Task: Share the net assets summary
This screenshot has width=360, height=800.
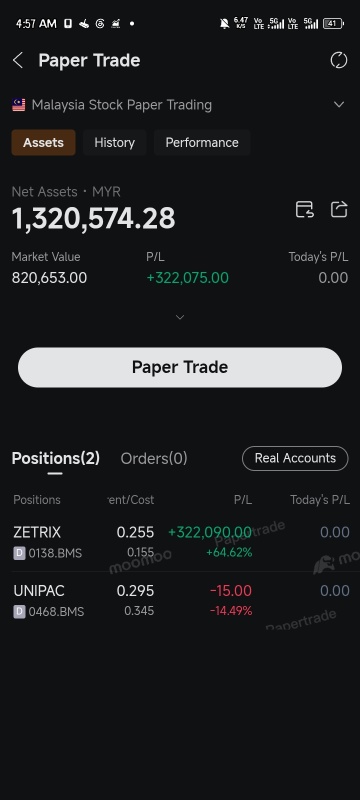Action: pyautogui.click(x=339, y=209)
